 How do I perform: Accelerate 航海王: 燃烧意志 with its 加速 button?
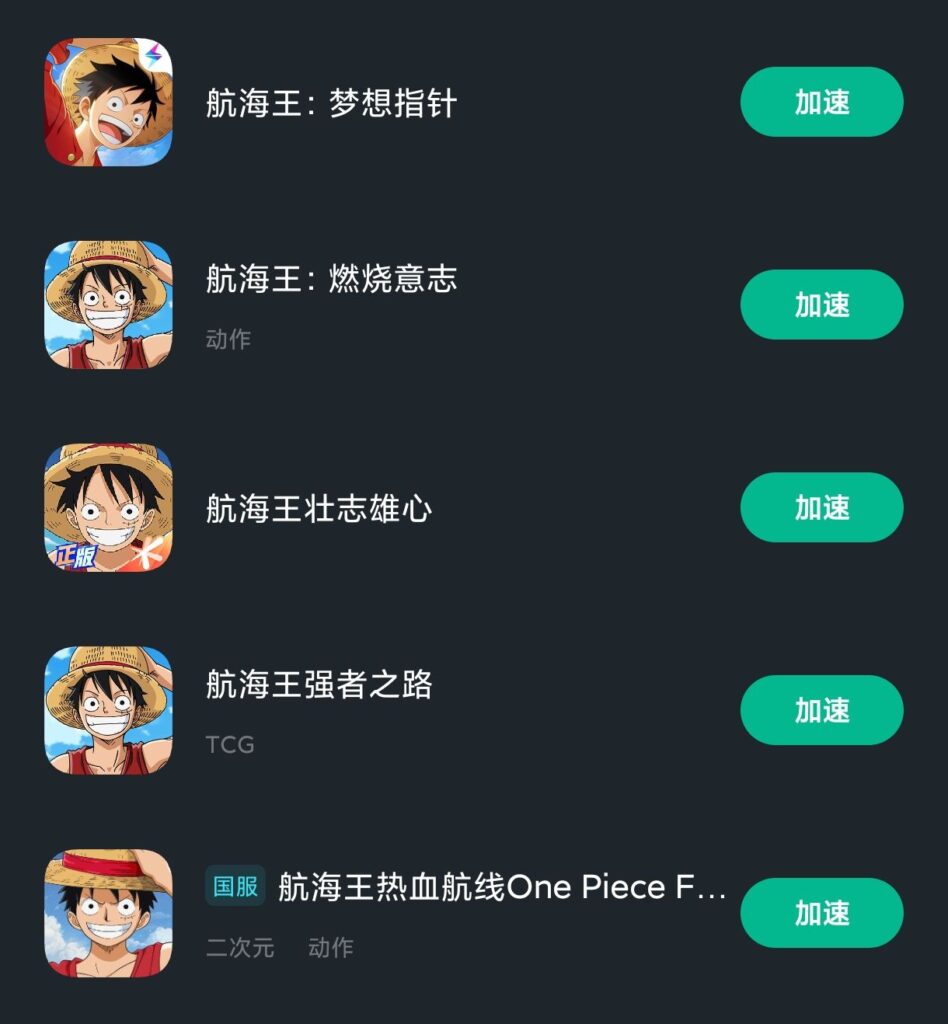pos(821,305)
